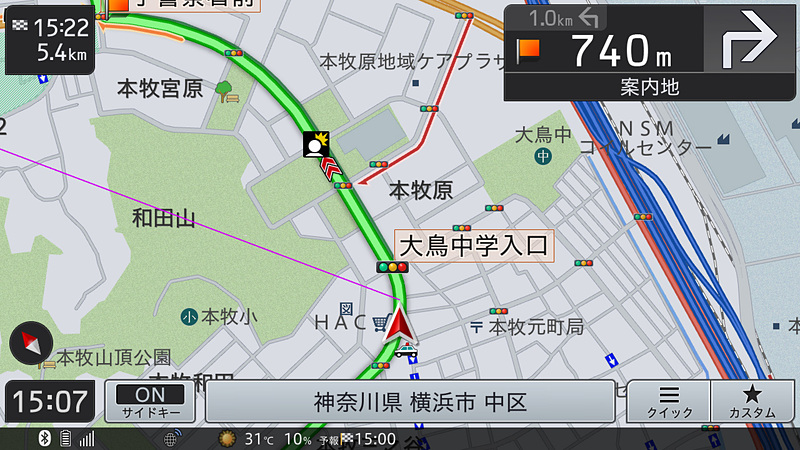Tap the 15:07 clock button
The width and height of the screenshot is (800, 450).
pyautogui.click(x=49, y=403)
